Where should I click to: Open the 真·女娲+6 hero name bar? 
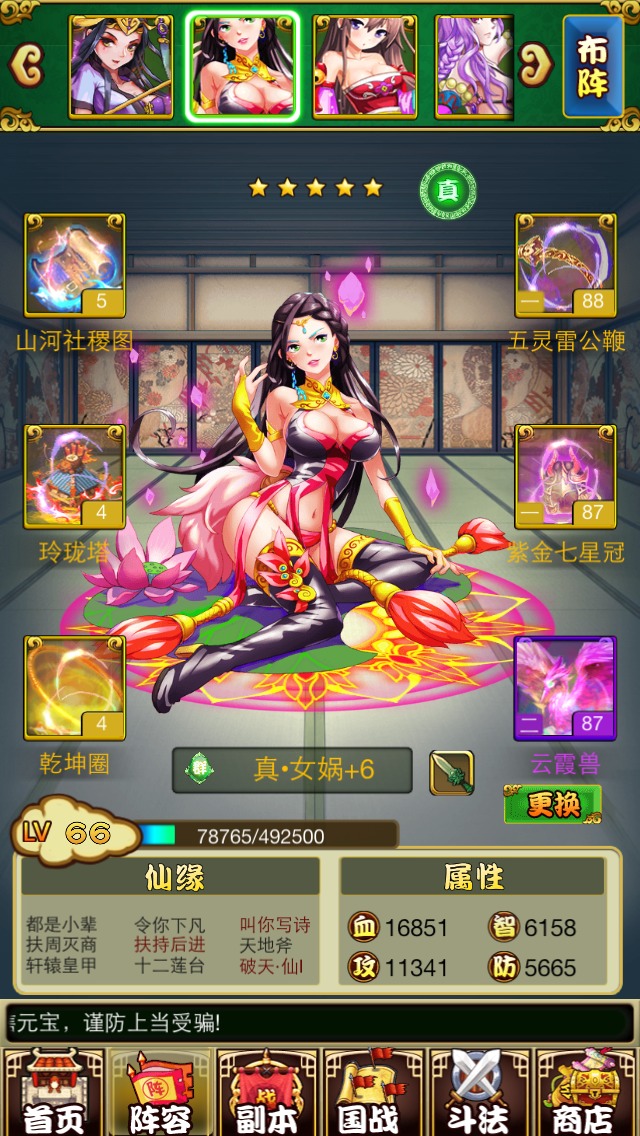[292, 770]
